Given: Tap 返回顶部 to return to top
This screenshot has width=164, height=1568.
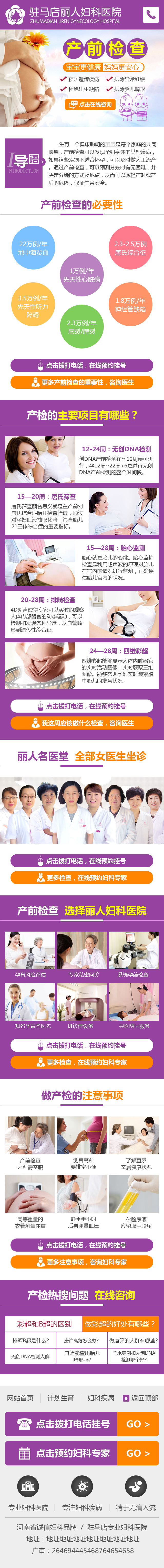Looking at the screenshot, I should [x=140, y=1397].
